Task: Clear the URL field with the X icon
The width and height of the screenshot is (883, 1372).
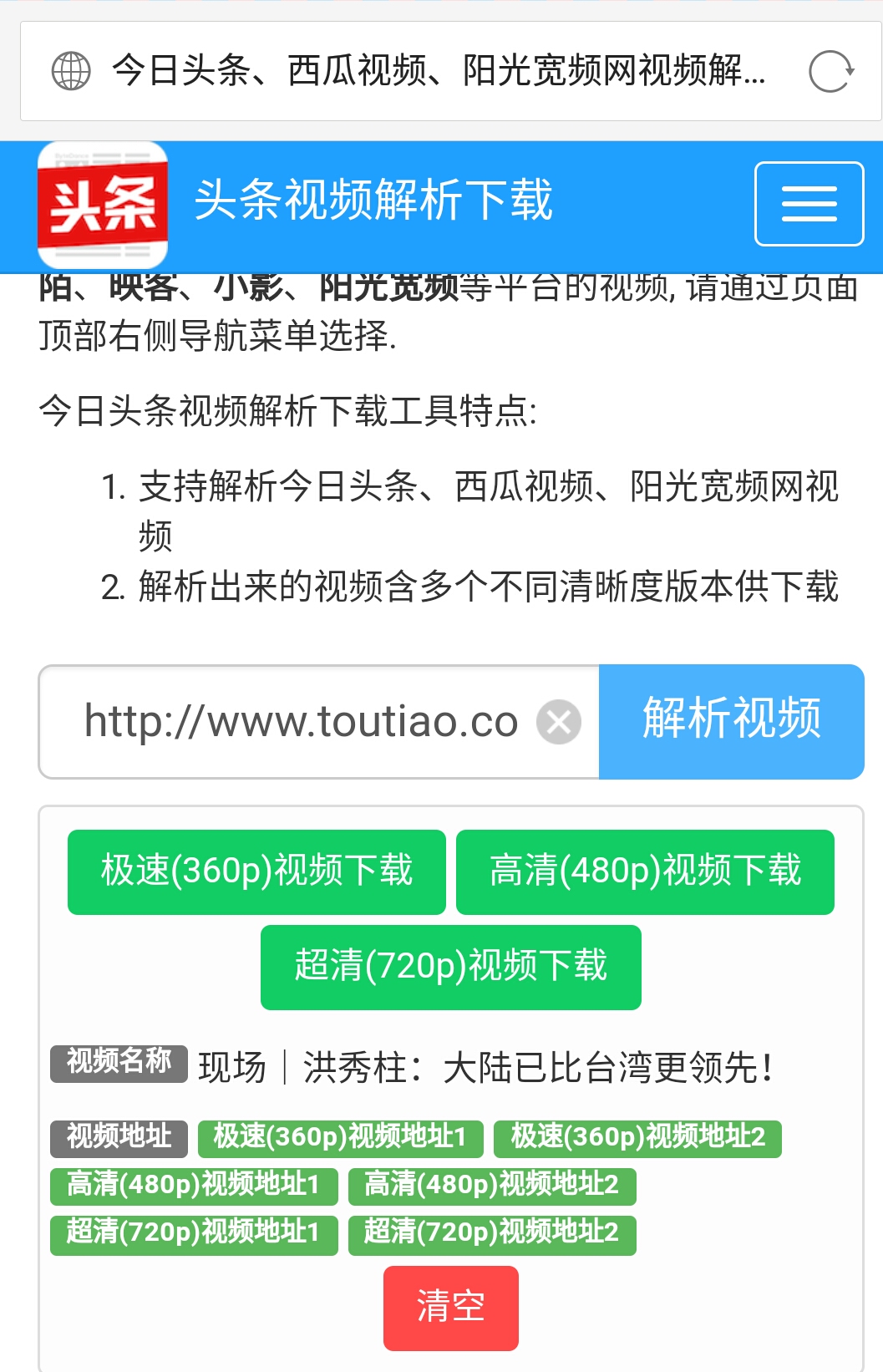Action: click(559, 722)
